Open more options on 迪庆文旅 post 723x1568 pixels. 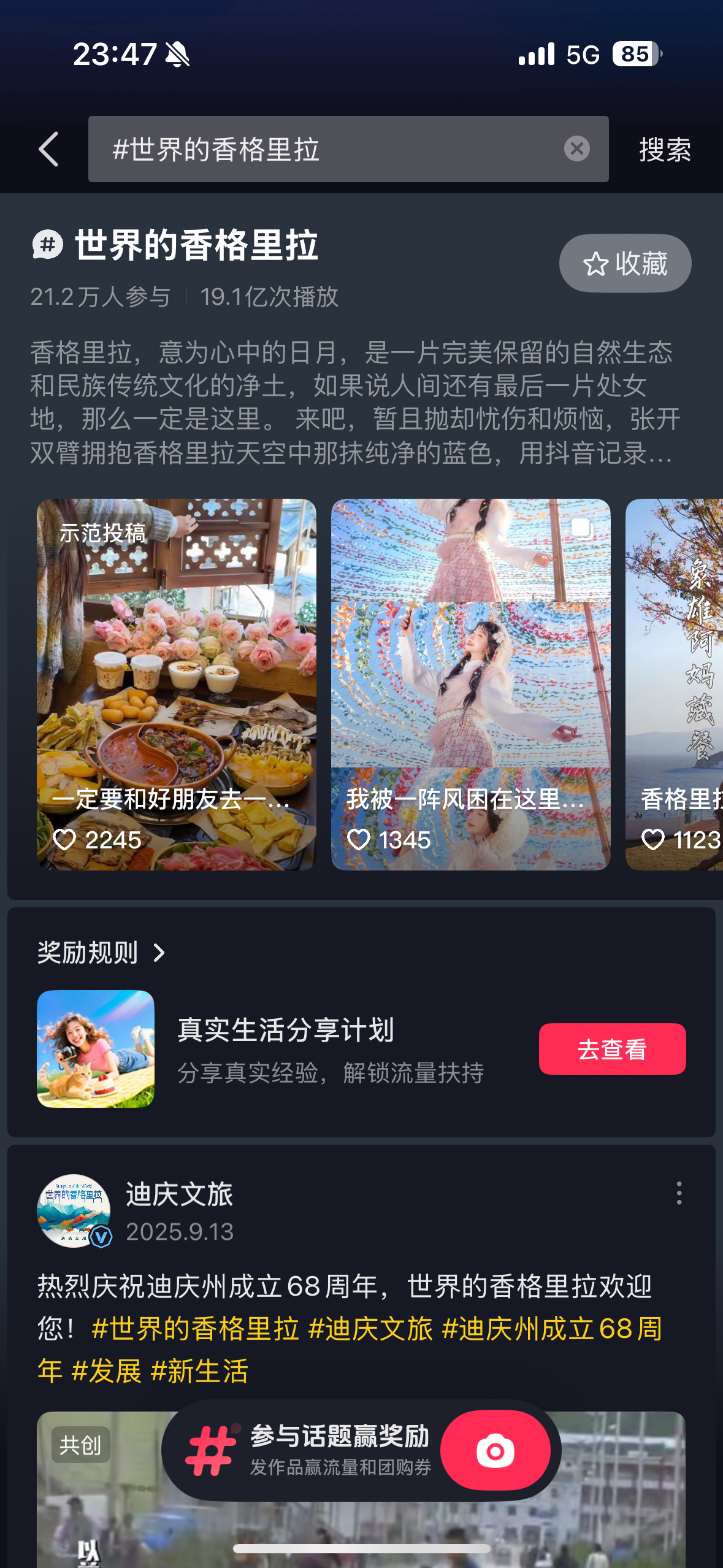(x=679, y=1193)
